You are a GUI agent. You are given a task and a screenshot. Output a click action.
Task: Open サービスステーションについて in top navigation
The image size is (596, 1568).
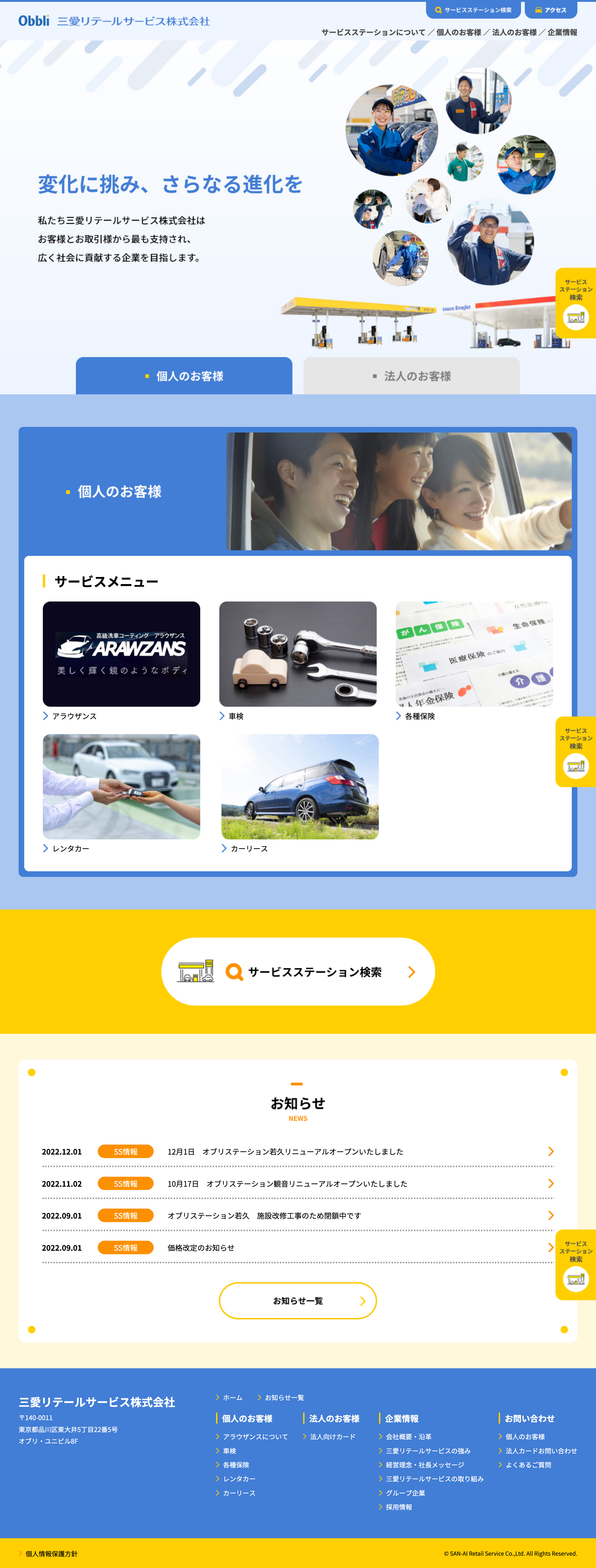tap(373, 32)
